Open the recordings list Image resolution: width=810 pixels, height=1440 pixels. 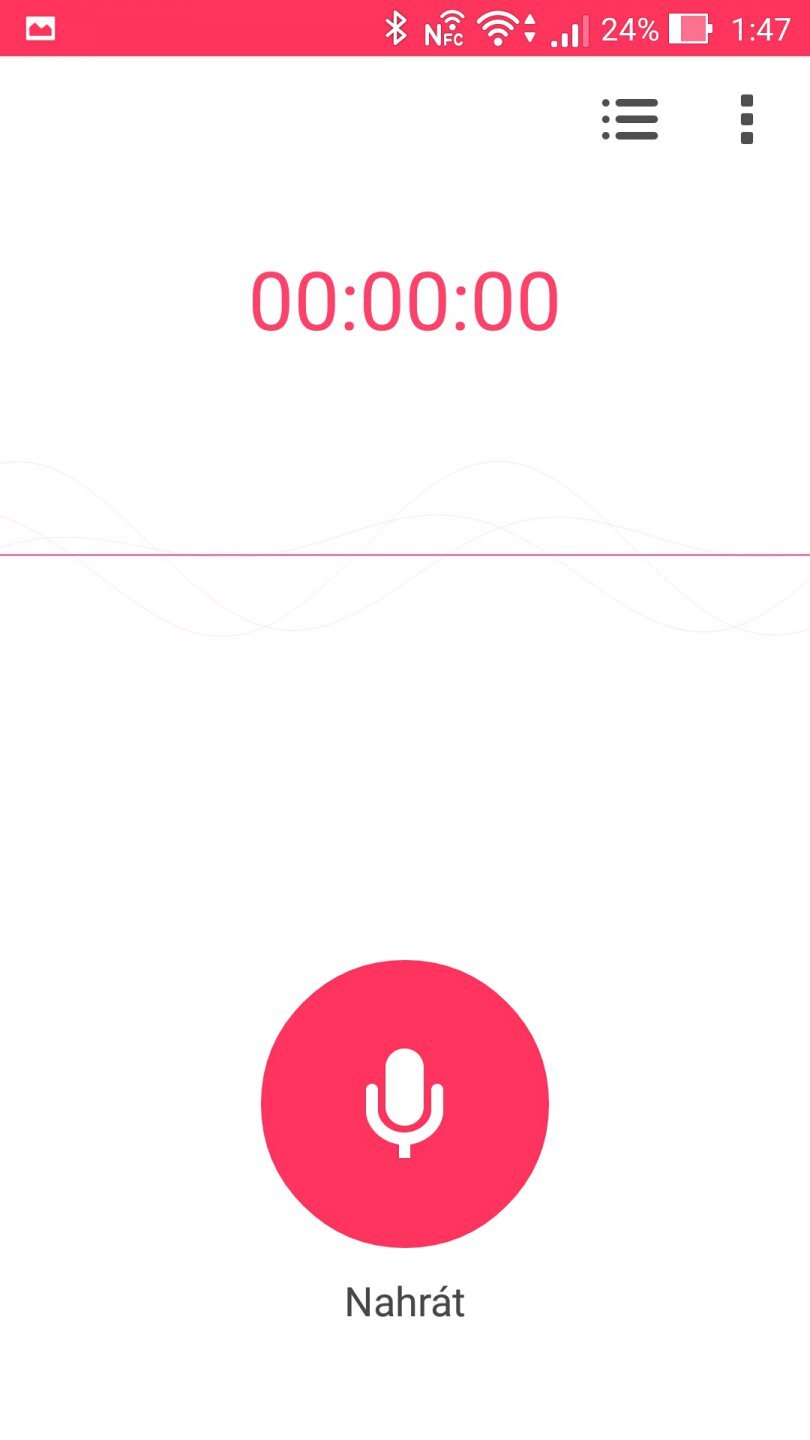[630, 119]
